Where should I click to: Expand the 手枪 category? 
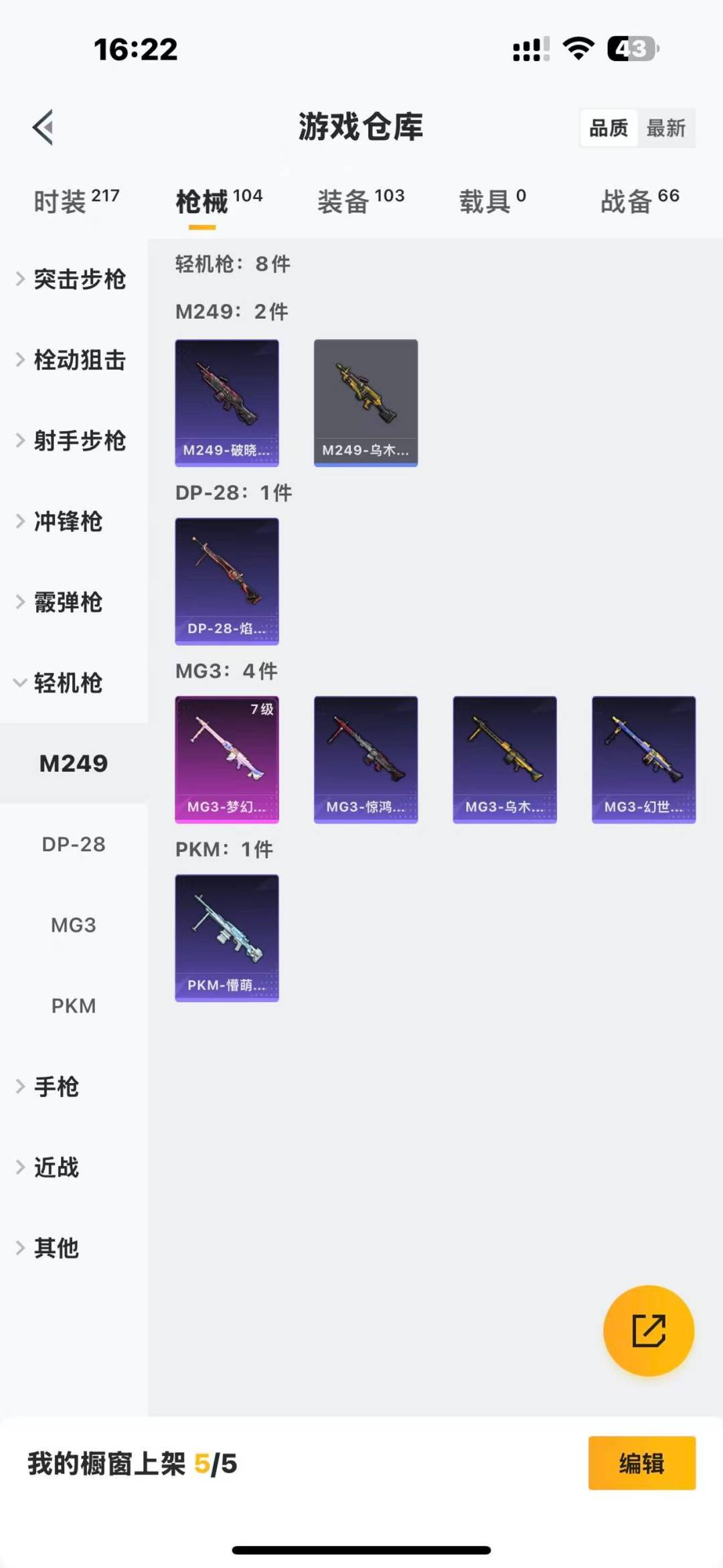point(57,1086)
